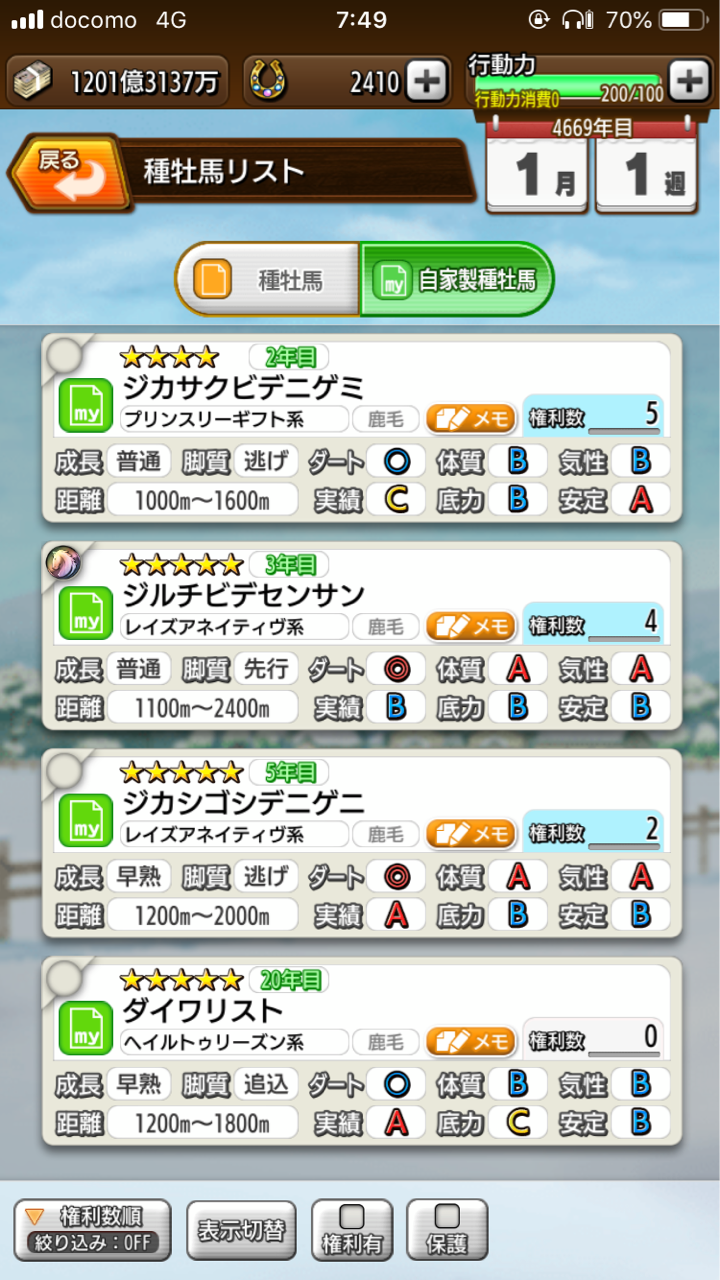This screenshot has width=720, height=1280.
Task: Open the メモ editor for ダイワリスト
Action: 471,1040
